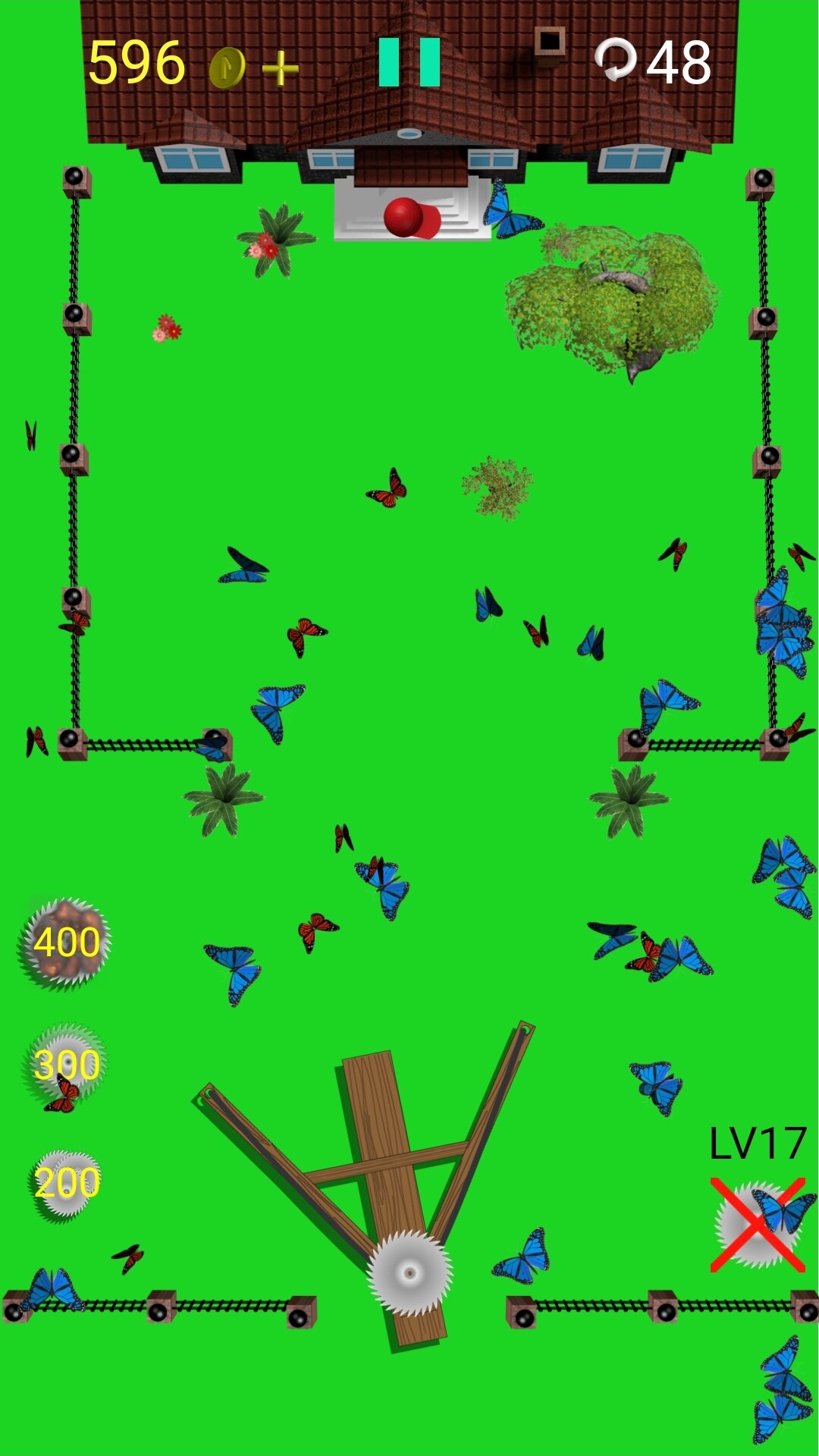This screenshot has height=1456, width=819.
Task: Add more coins with the plus icon
Action: [x=280, y=70]
